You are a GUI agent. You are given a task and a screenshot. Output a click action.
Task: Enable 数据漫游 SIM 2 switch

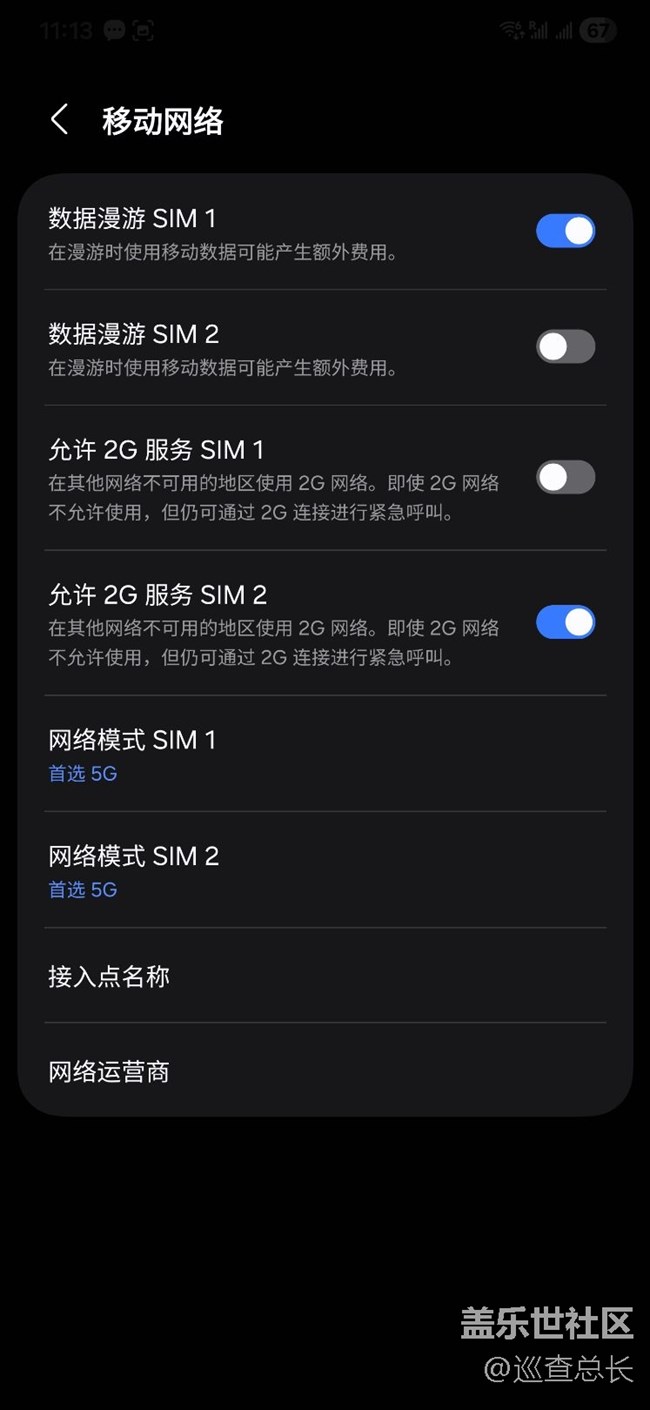(565, 347)
